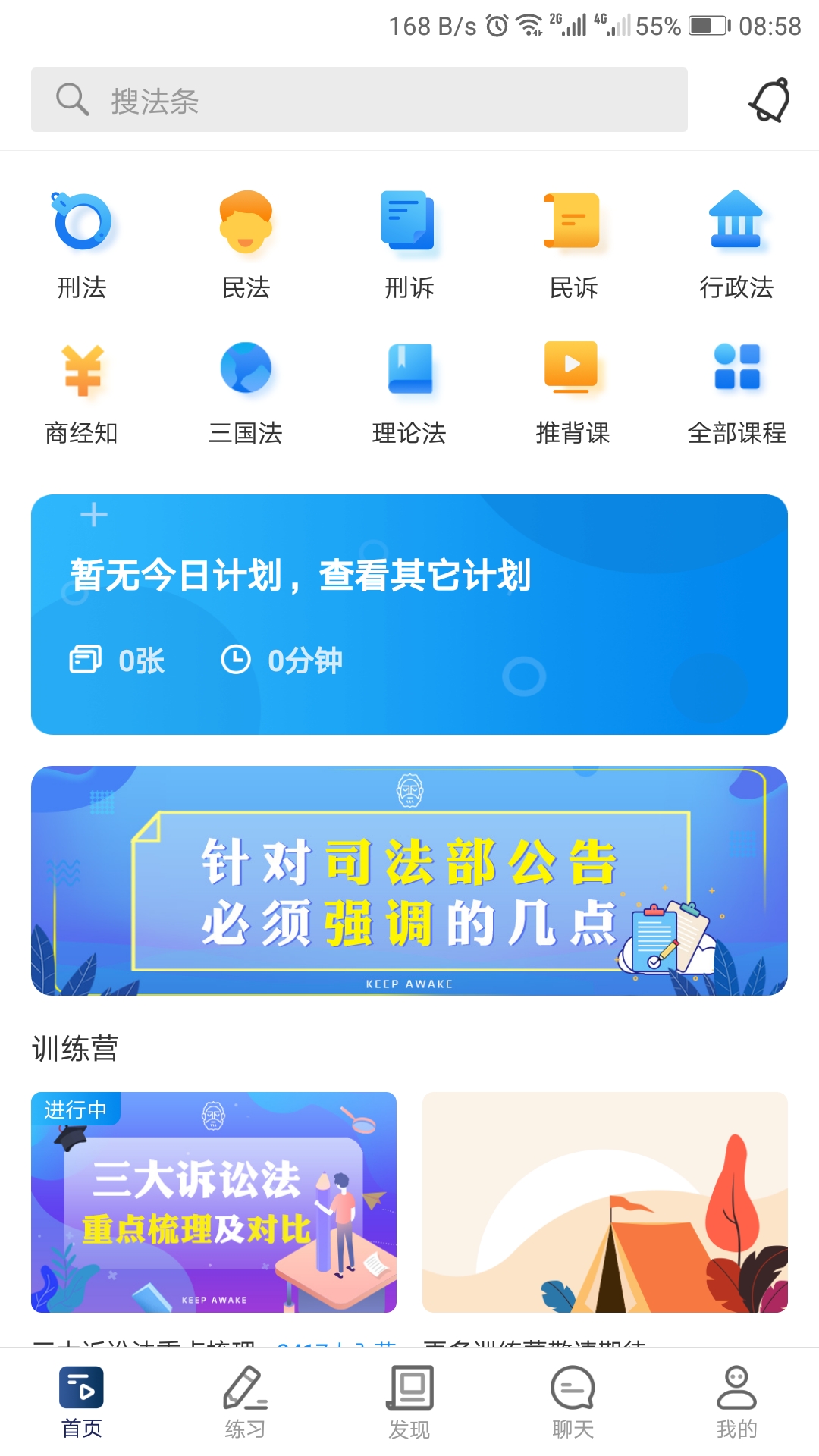Open the 司法部公告 announcement banner

409,881
